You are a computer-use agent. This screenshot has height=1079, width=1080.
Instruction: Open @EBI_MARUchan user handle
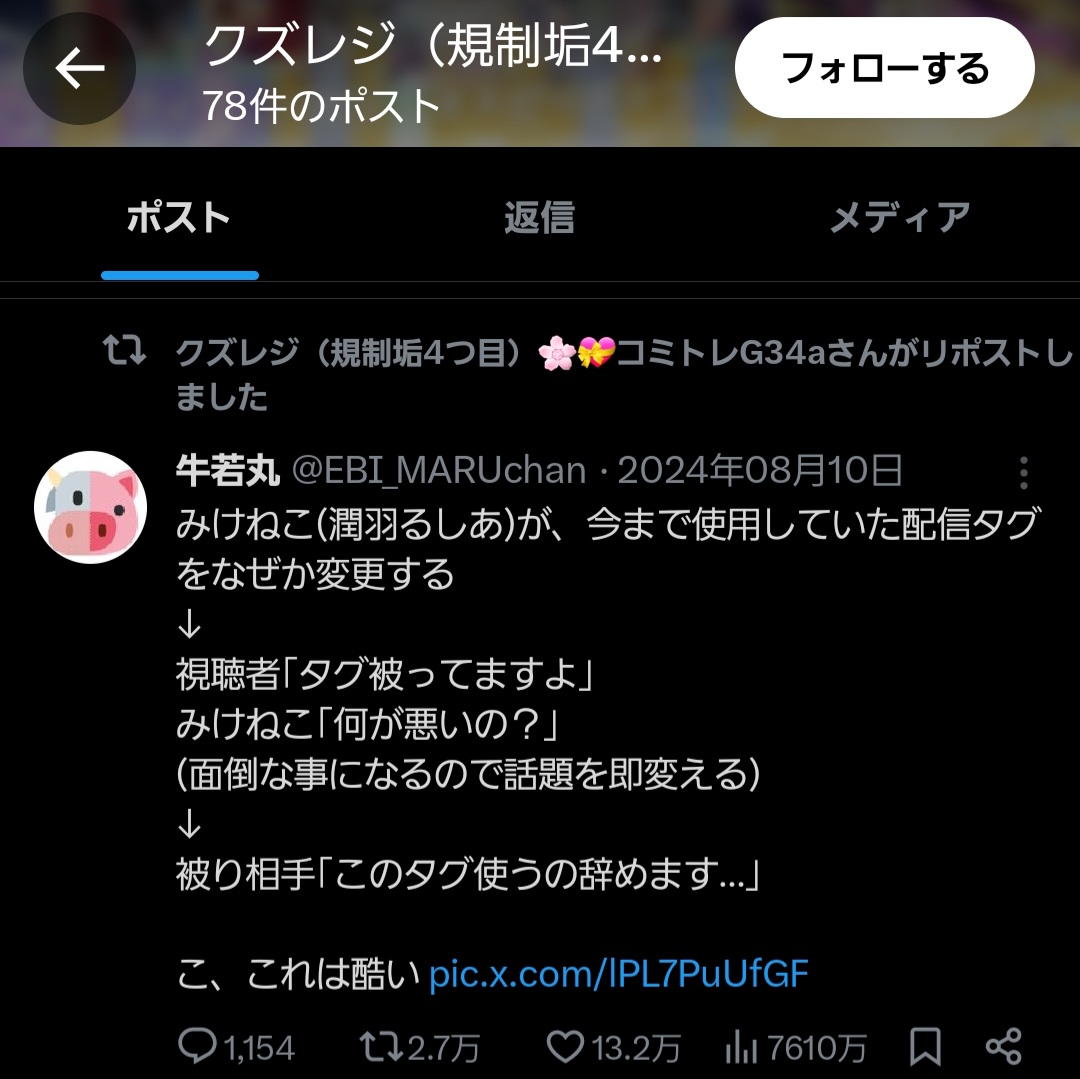tap(438, 470)
